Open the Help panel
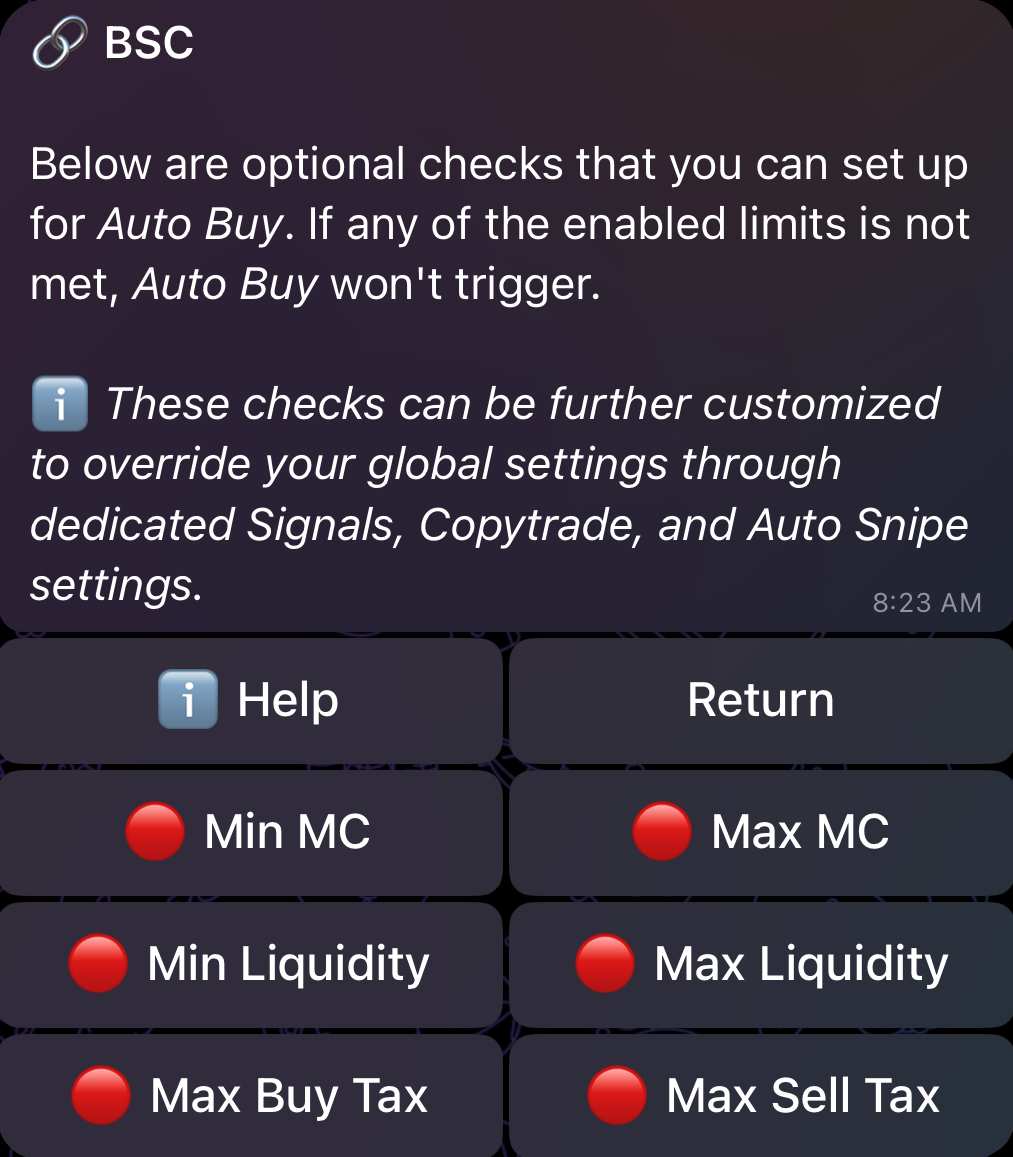The height and width of the screenshot is (1157, 1013). (250, 698)
